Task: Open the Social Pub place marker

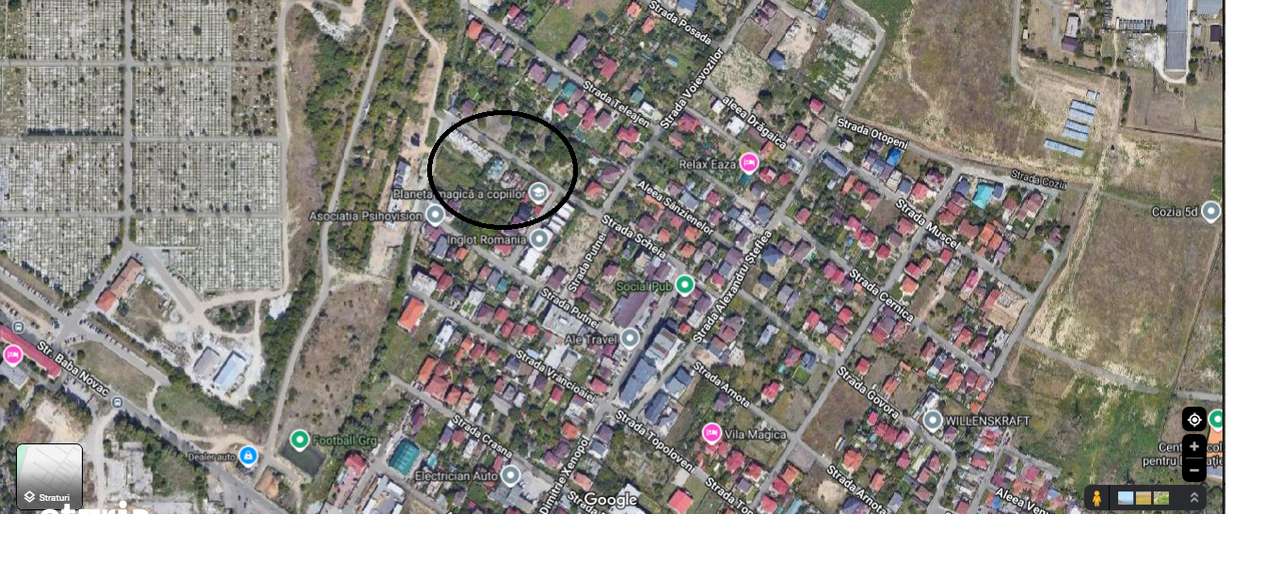Action: pos(684,285)
